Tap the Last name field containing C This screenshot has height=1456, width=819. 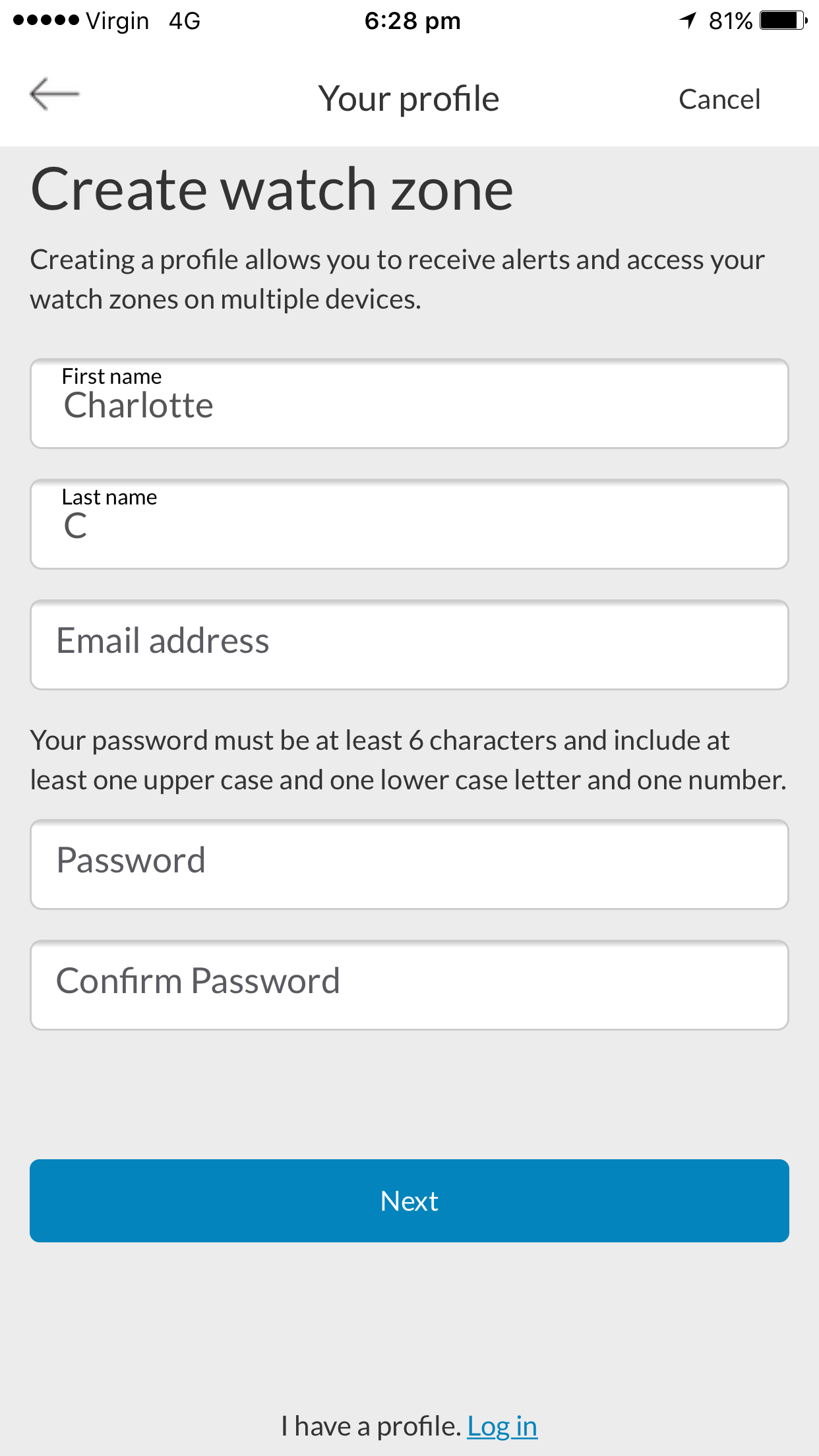click(x=409, y=524)
